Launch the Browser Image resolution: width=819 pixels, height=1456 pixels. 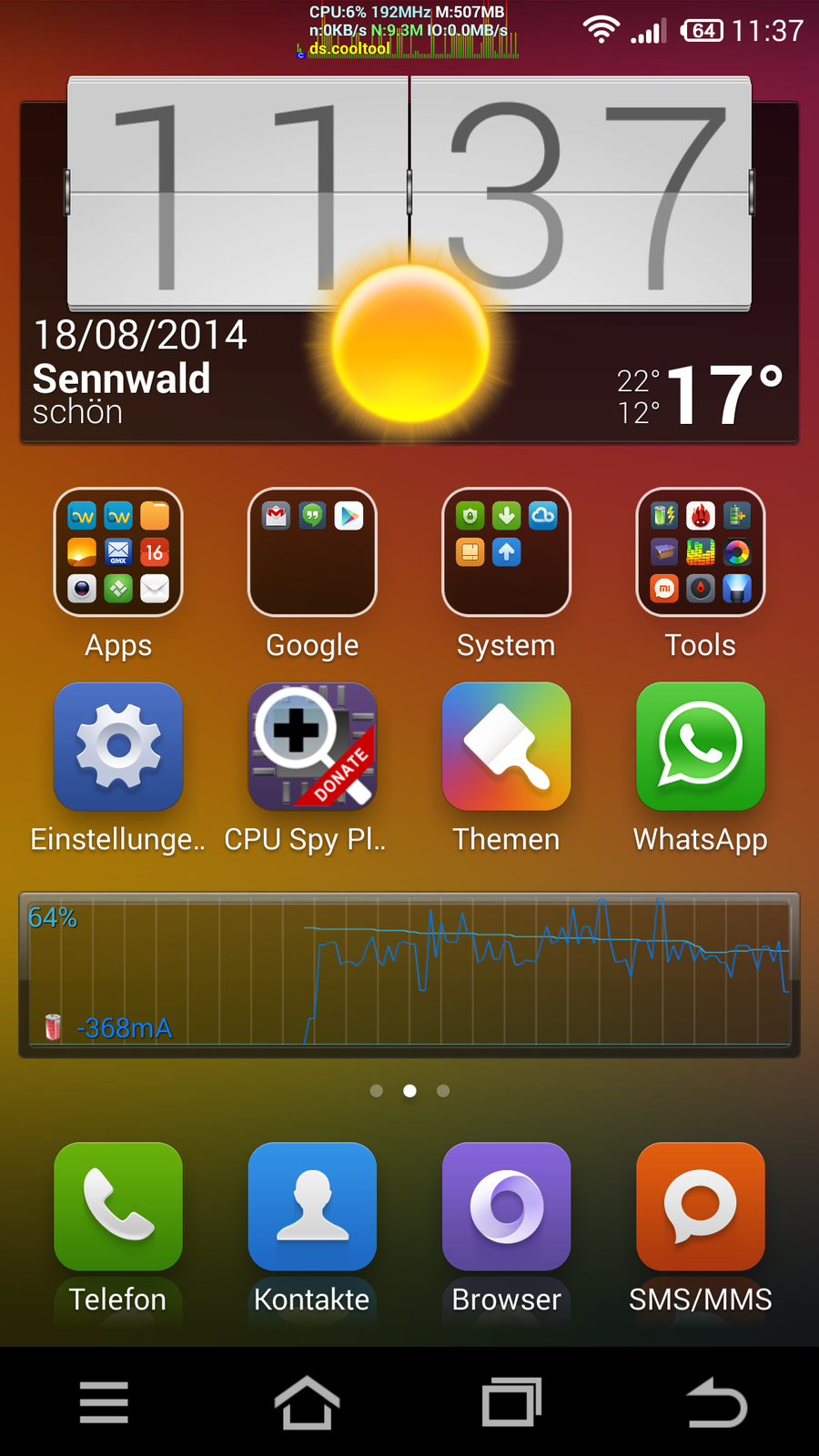tap(506, 1207)
